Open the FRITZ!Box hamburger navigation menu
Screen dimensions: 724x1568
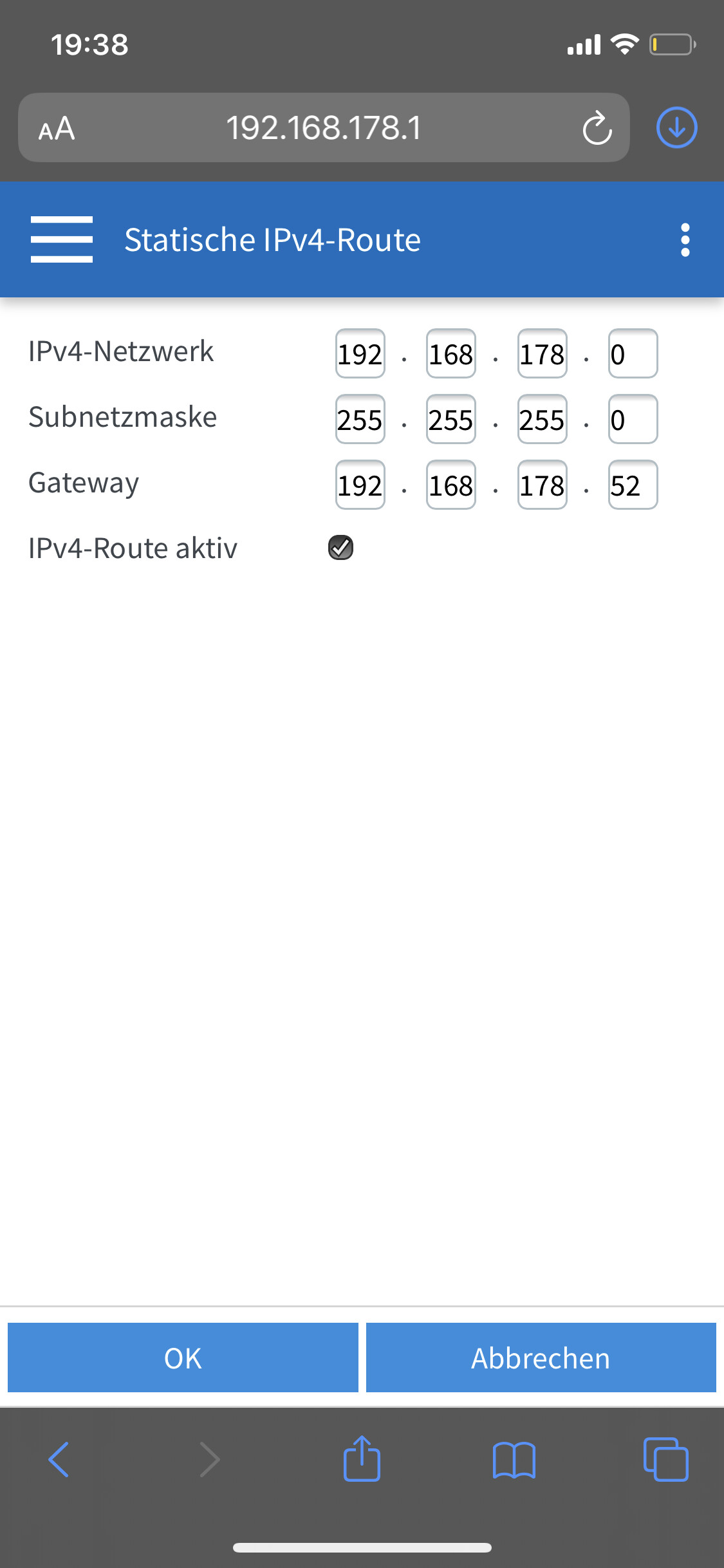click(x=62, y=239)
